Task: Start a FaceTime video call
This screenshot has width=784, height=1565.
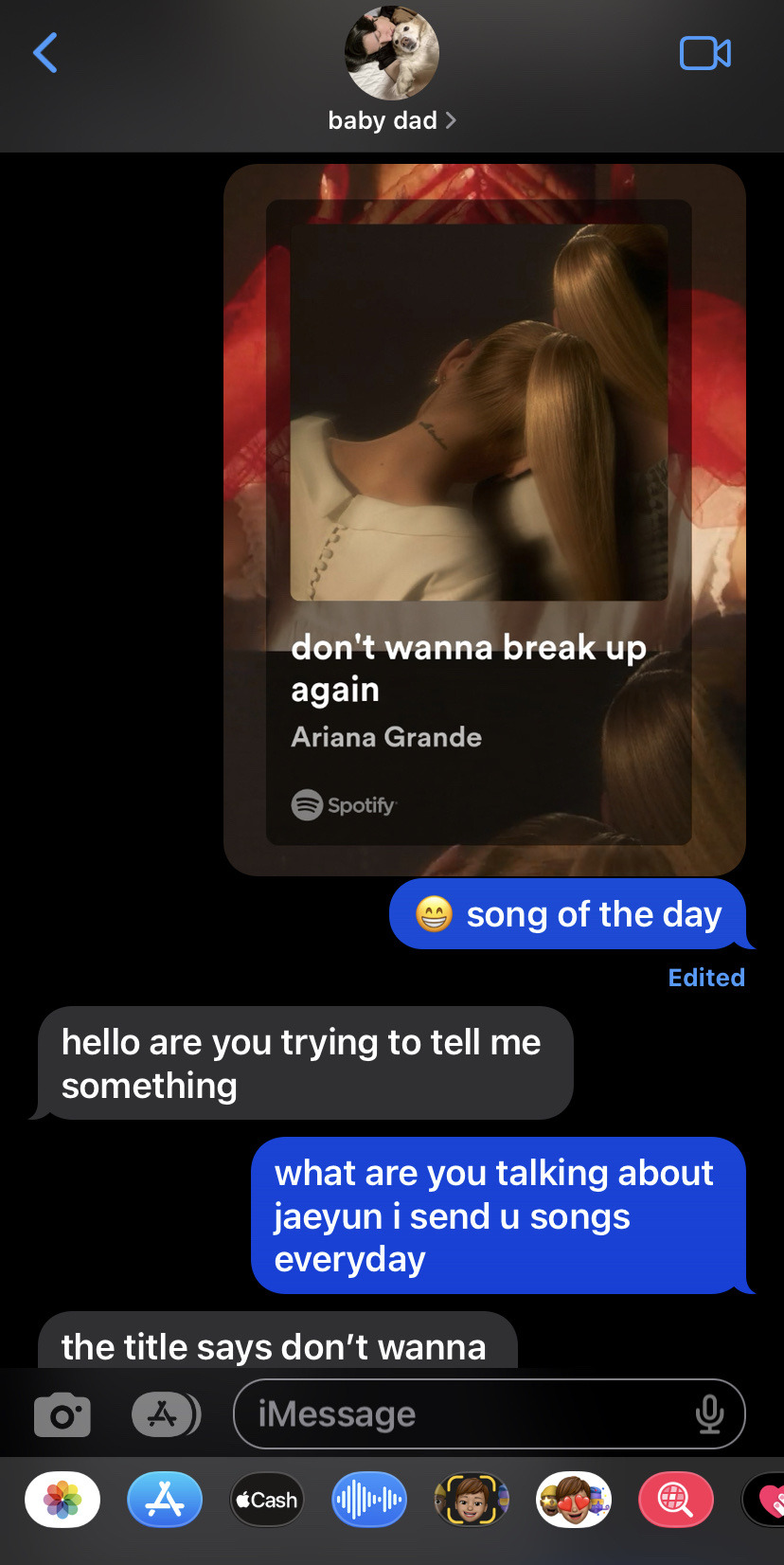Action: (705, 53)
